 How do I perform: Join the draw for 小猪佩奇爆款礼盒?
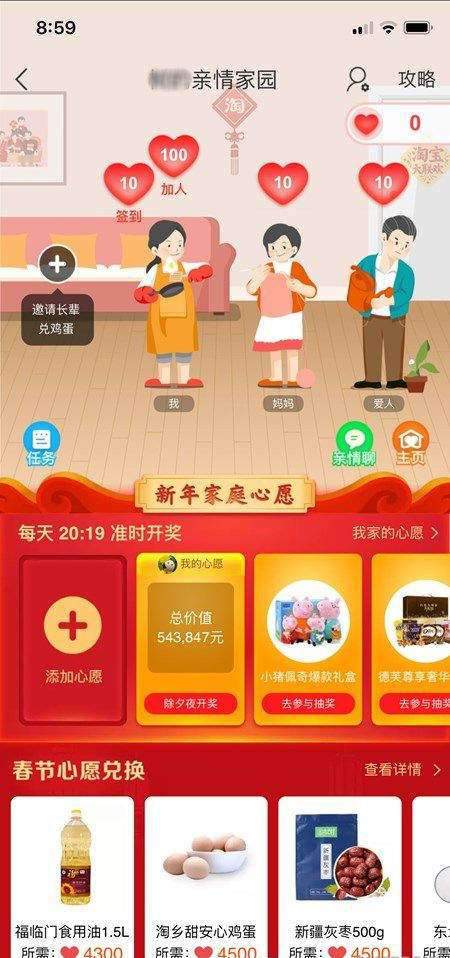point(308,703)
